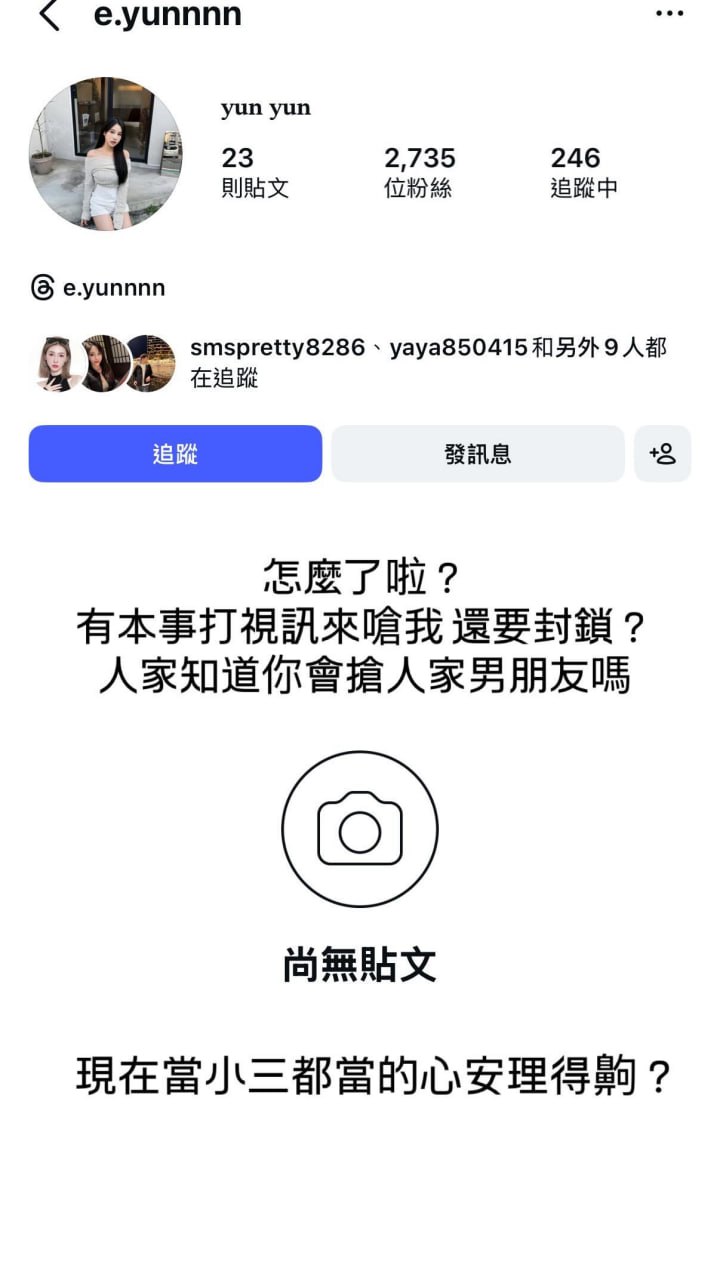Image resolution: width=720 pixels, height=1280 pixels.
Task: View mutual followers including smspretty8286
Action: tap(350, 362)
